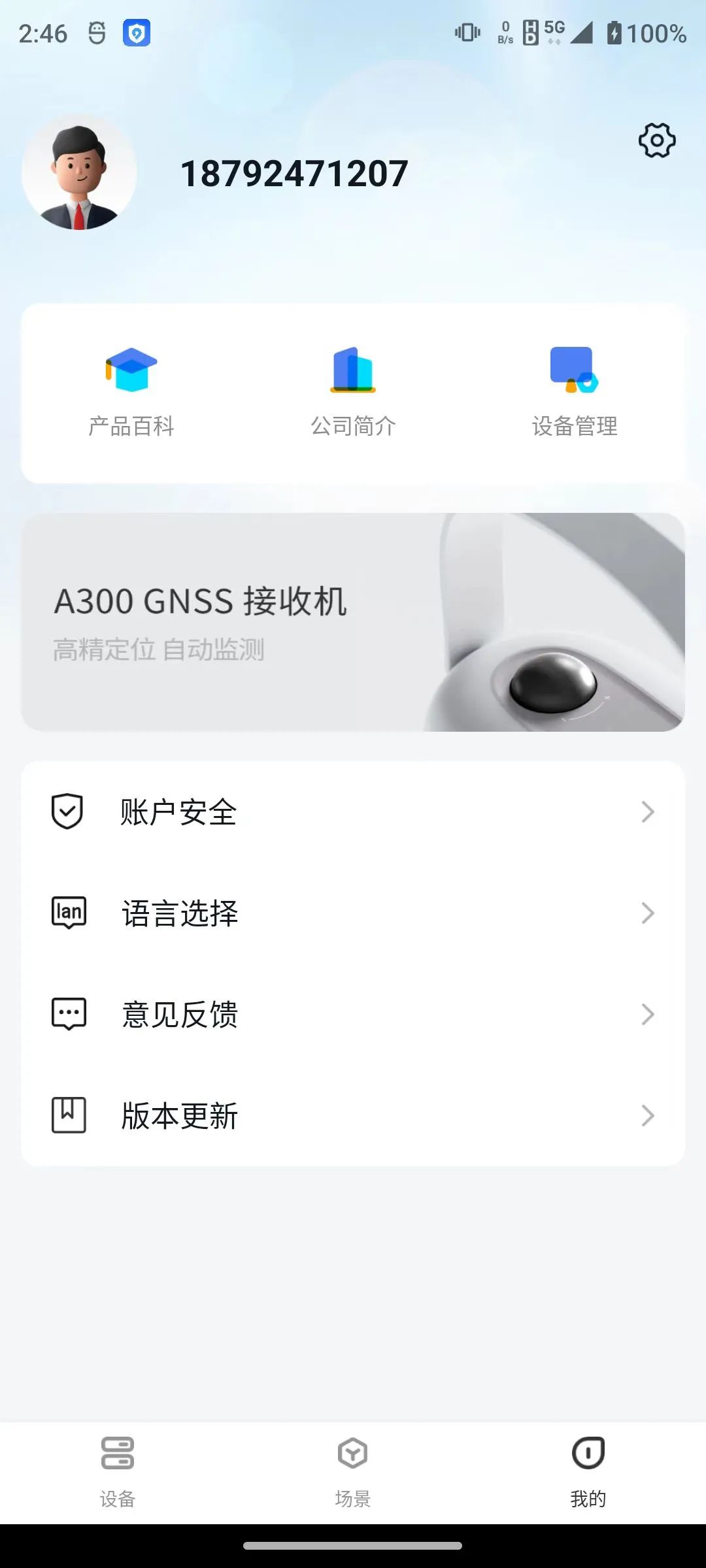Open 语言选择 language selection
This screenshot has width=706, height=1568.
coord(353,913)
